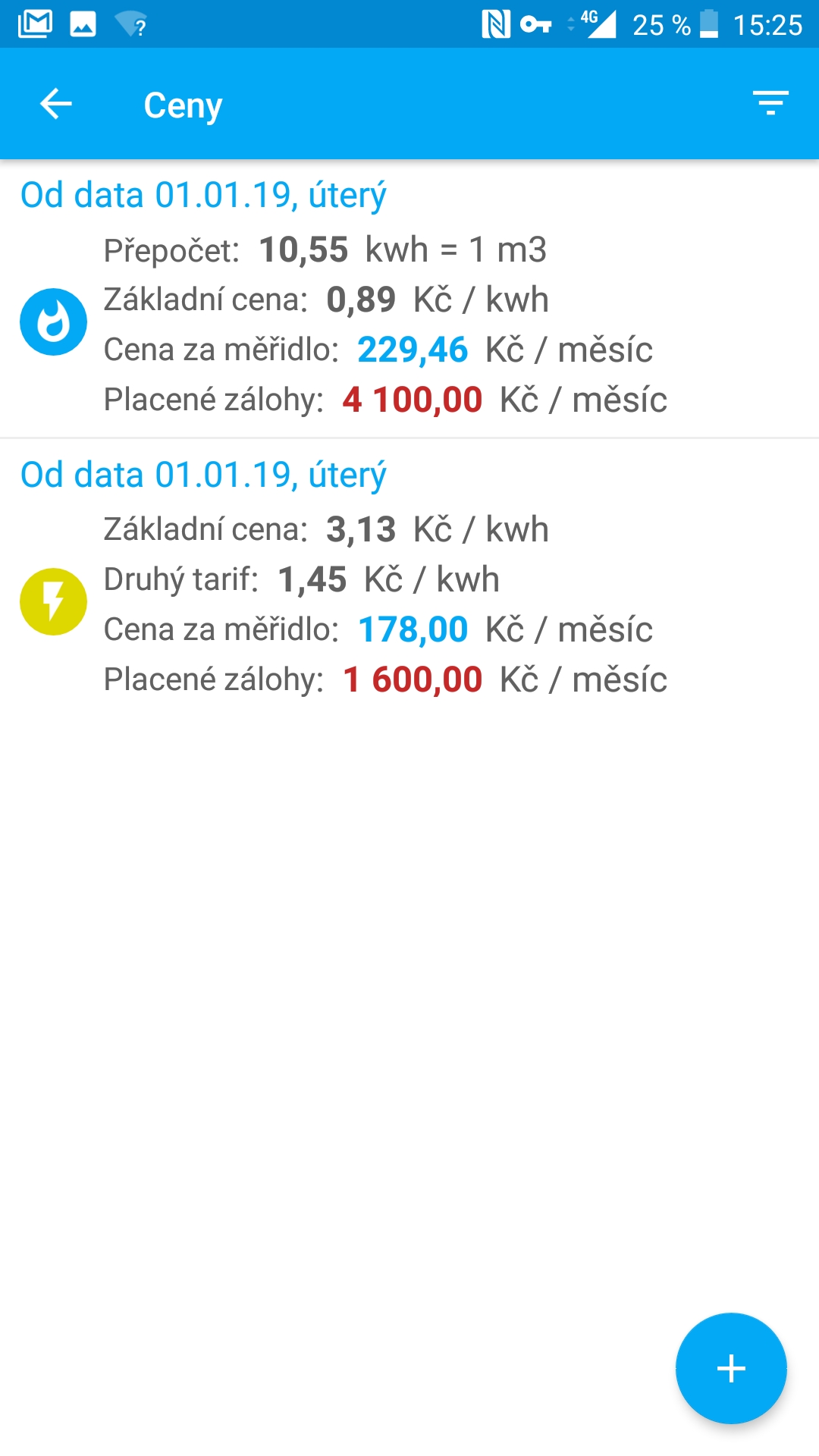The height and width of the screenshot is (1456, 819).
Task: Go back from the Ceny screen
Action: 56,104
